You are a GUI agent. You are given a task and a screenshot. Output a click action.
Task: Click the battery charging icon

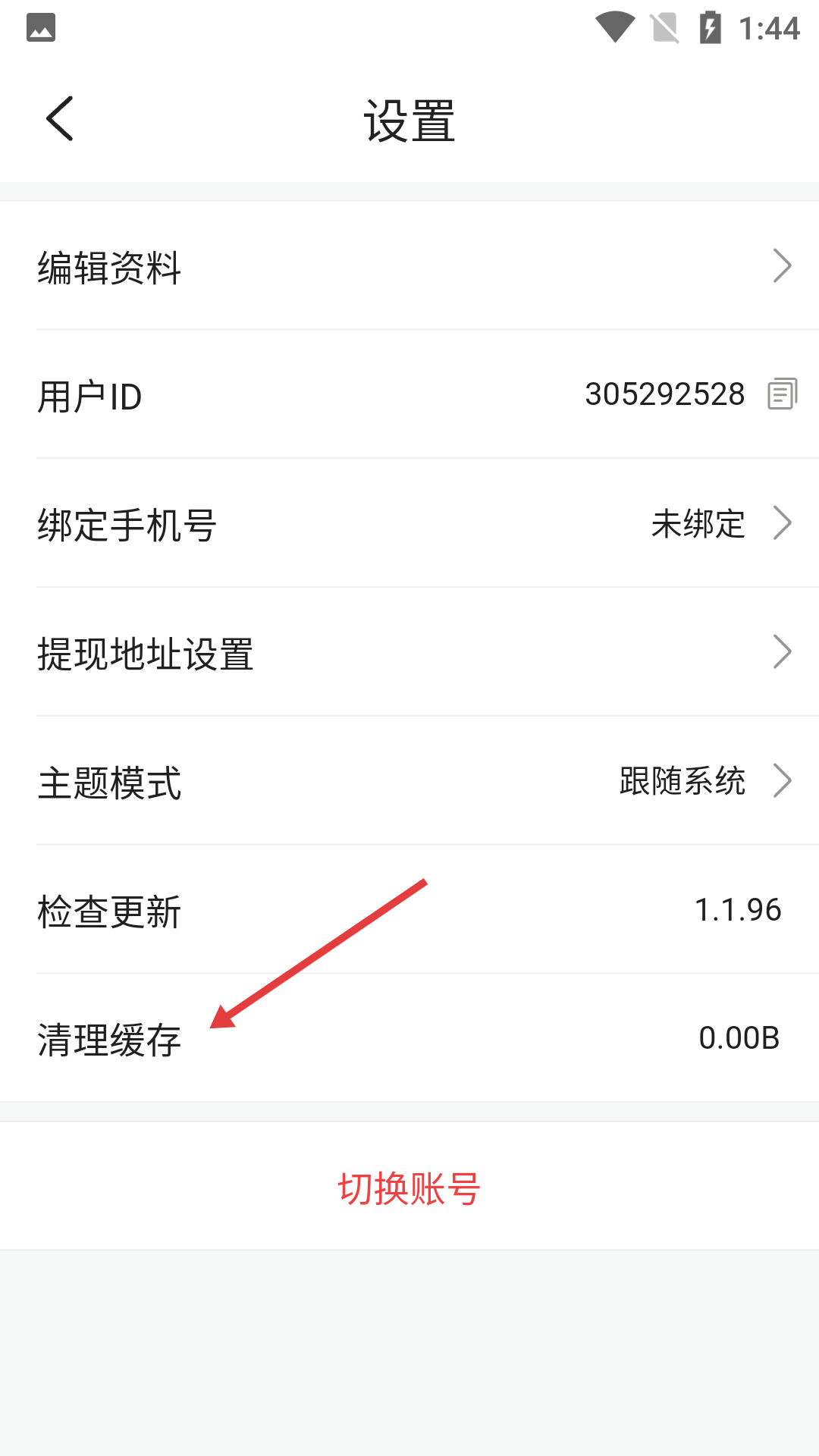point(711,27)
